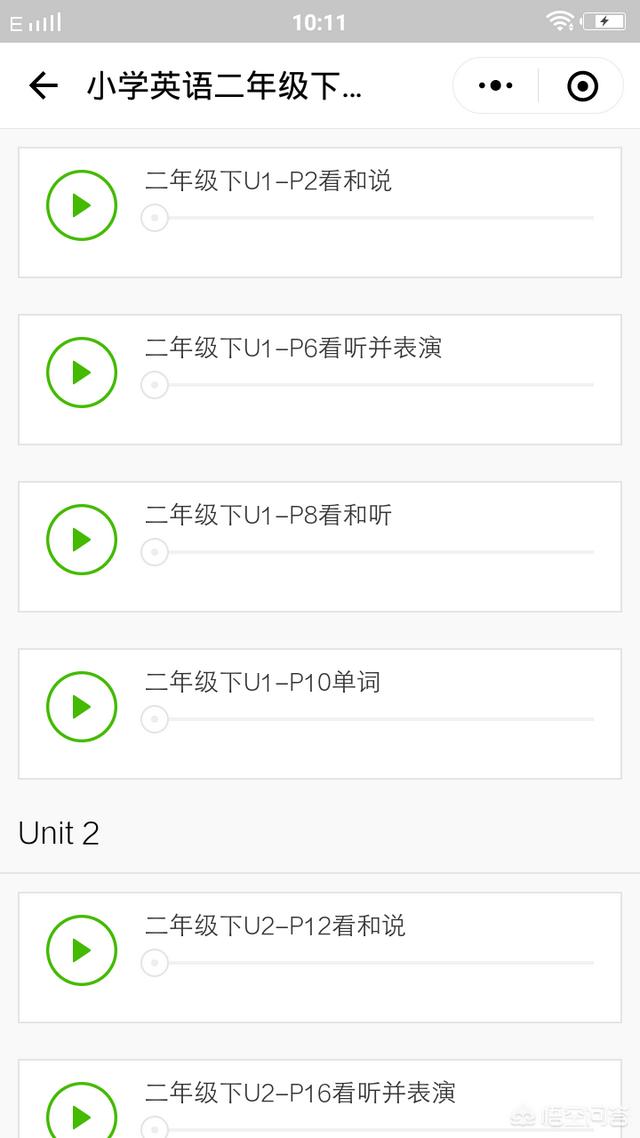Play 二年级下U1-P6看听并表演 audio
The image size is (640, 1138).
click(82, 373)
